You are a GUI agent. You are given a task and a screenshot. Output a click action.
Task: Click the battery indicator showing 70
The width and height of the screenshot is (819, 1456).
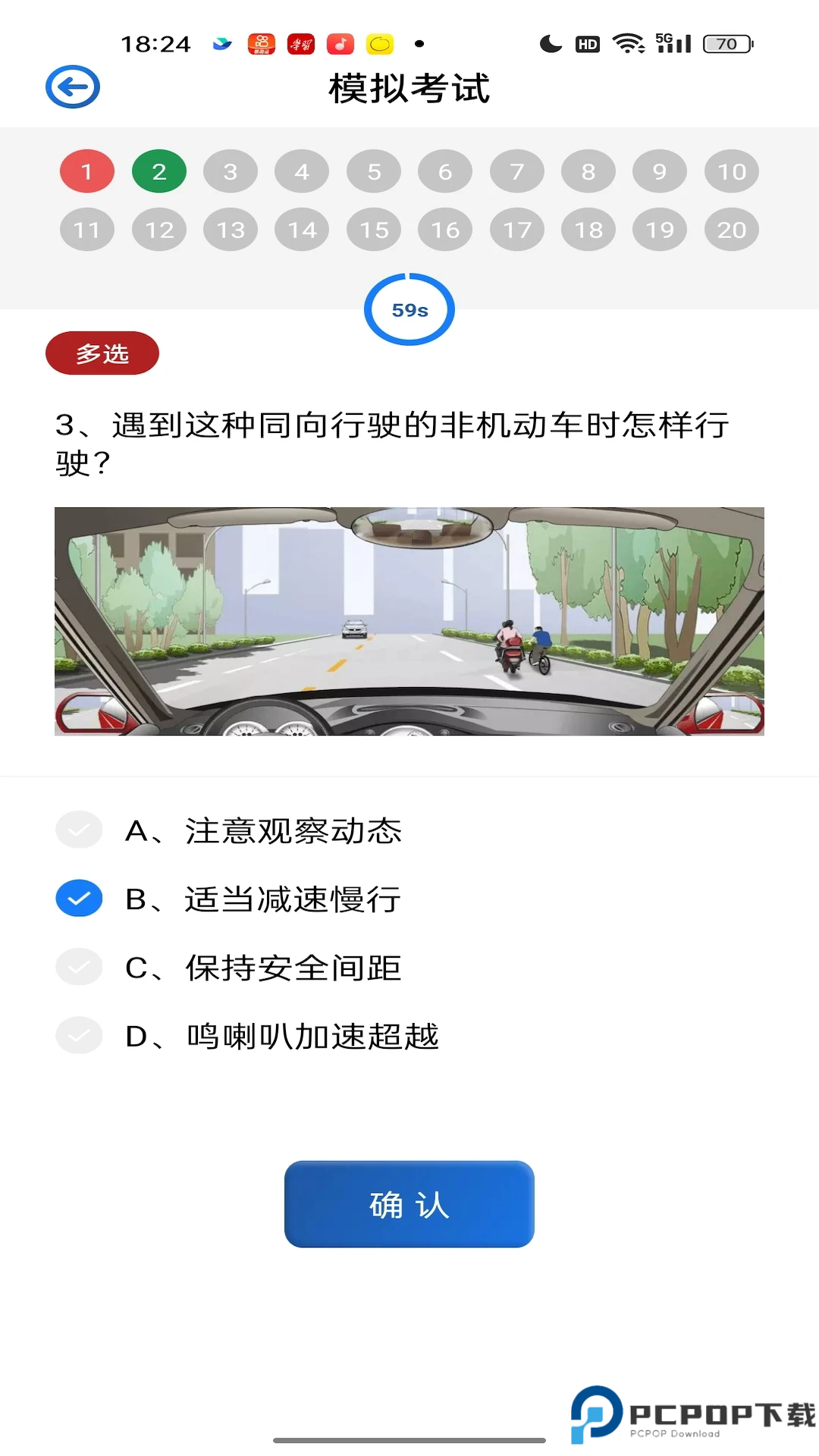(x=724, y=43)
